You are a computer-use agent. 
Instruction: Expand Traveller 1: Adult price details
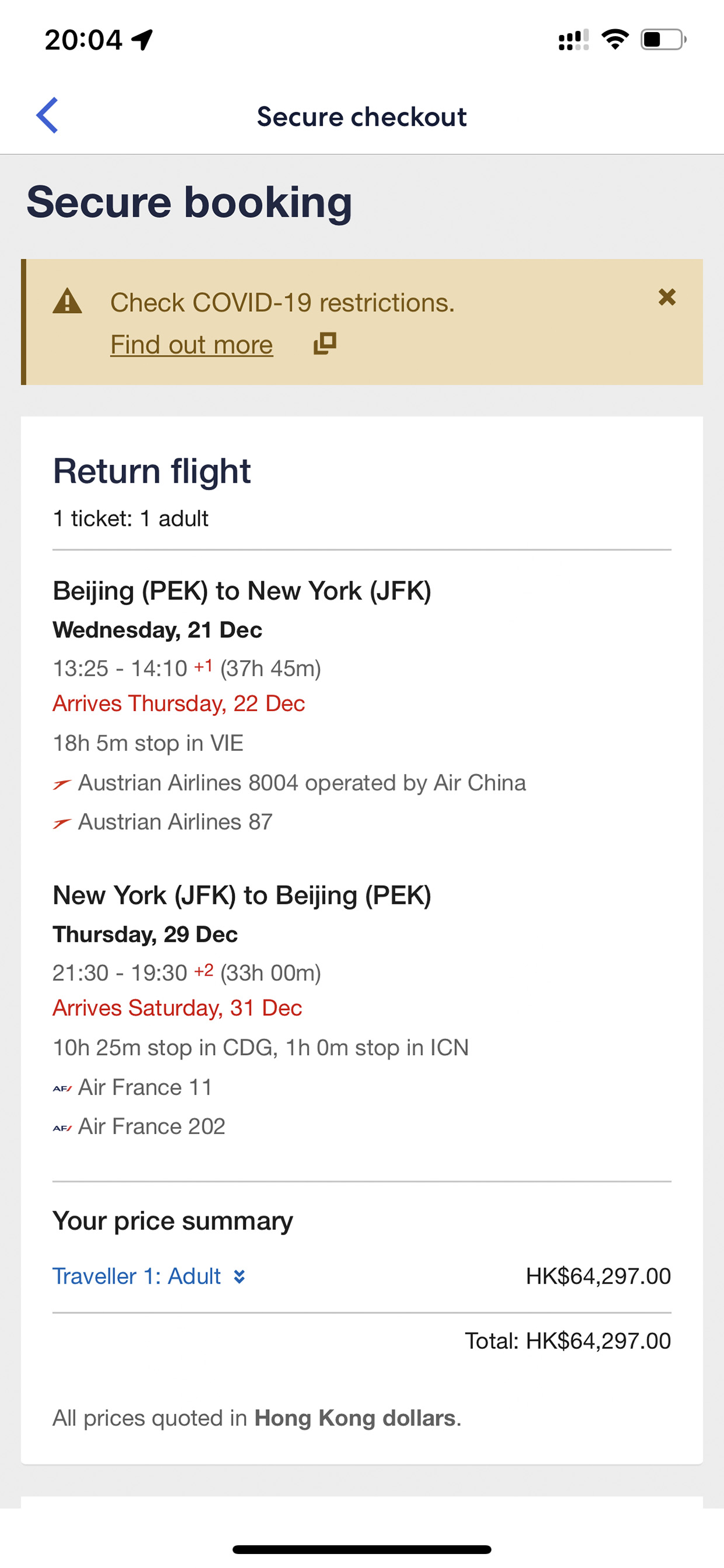149,1276
